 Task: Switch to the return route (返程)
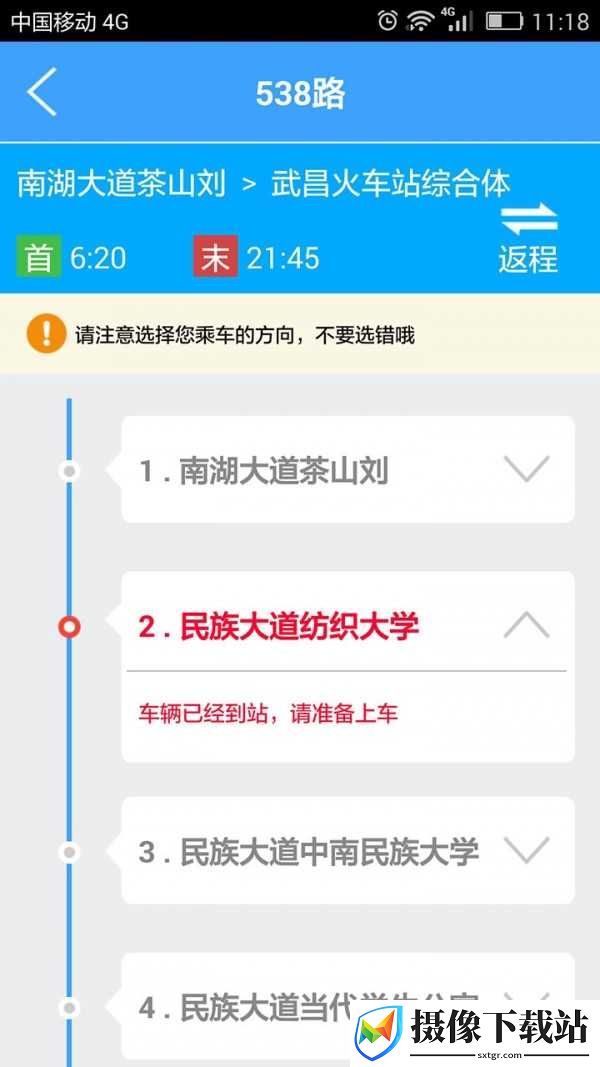point(529,240)
